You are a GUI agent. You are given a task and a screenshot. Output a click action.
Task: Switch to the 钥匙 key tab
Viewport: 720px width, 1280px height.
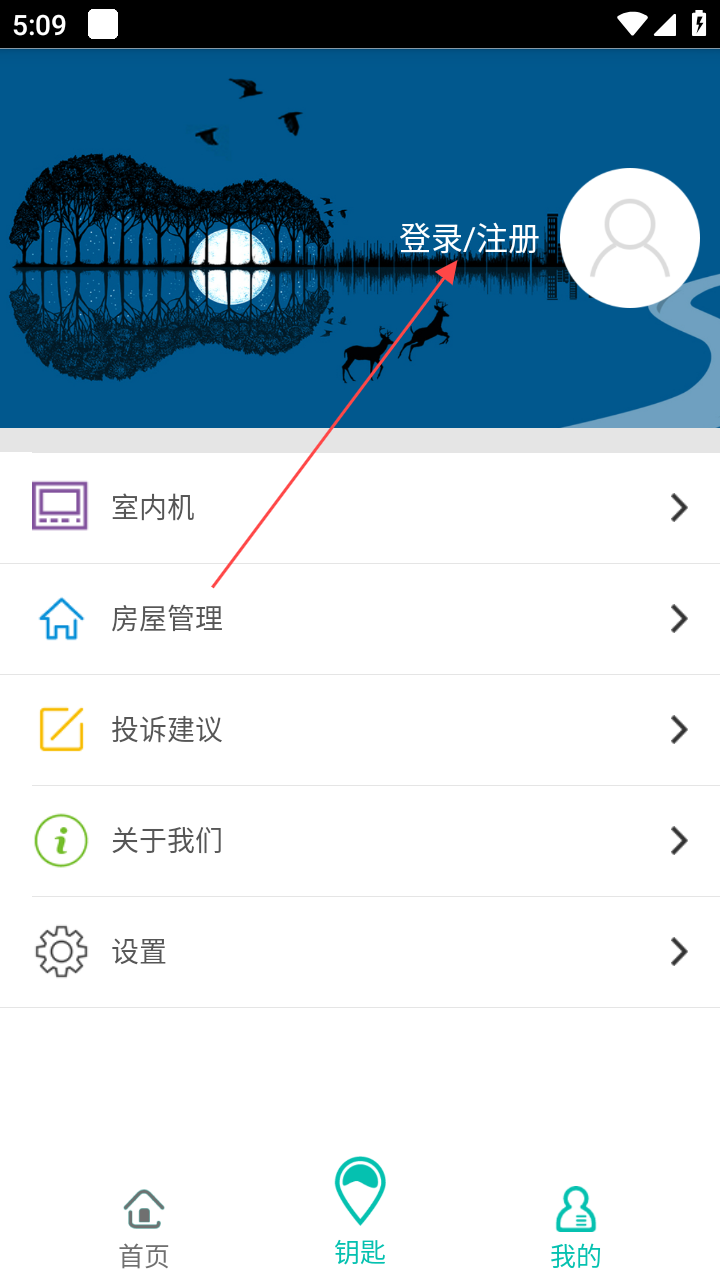pyautogui.click(x=360, y=1212)
